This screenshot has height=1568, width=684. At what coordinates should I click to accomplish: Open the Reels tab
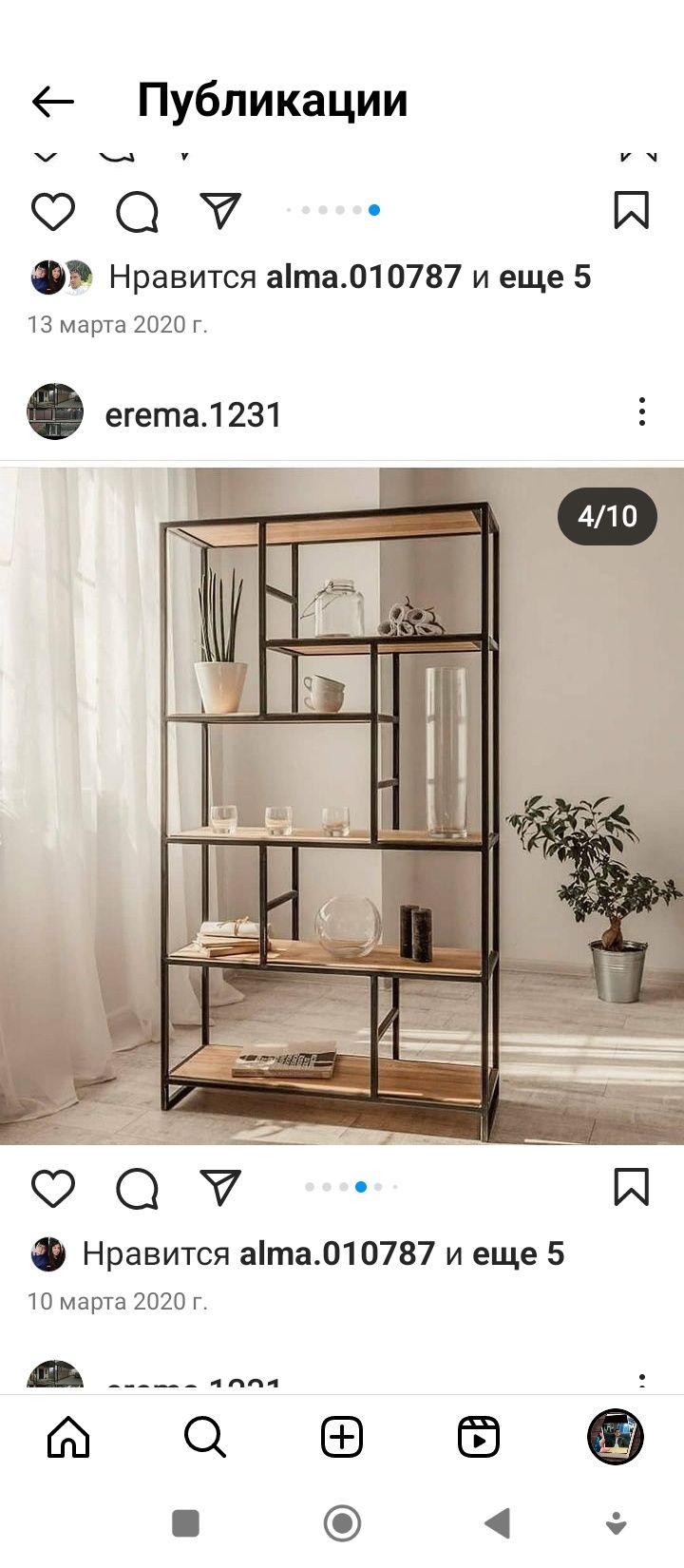pyautogui.click(x=479, y=1437)
